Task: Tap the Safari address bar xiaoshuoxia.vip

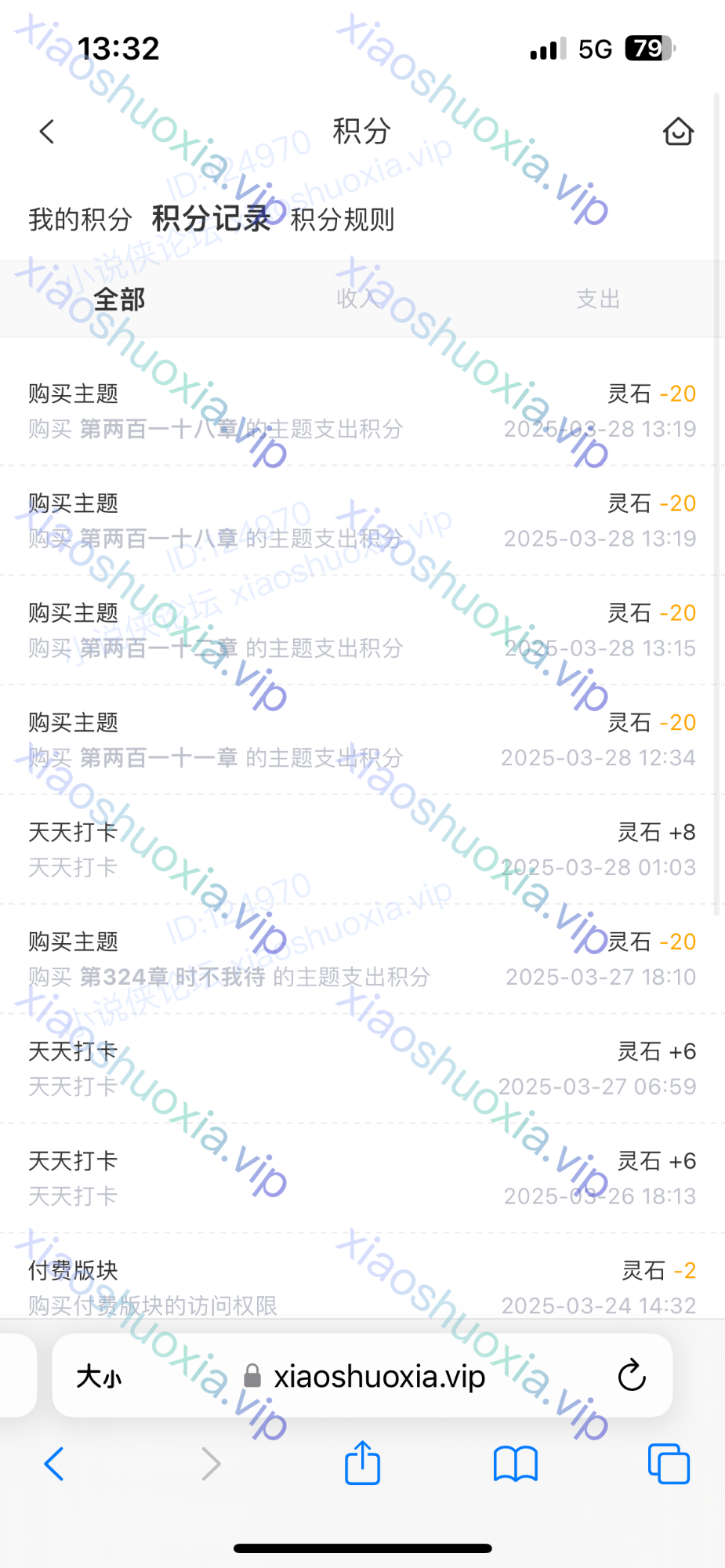Action: coord(379,1376)
